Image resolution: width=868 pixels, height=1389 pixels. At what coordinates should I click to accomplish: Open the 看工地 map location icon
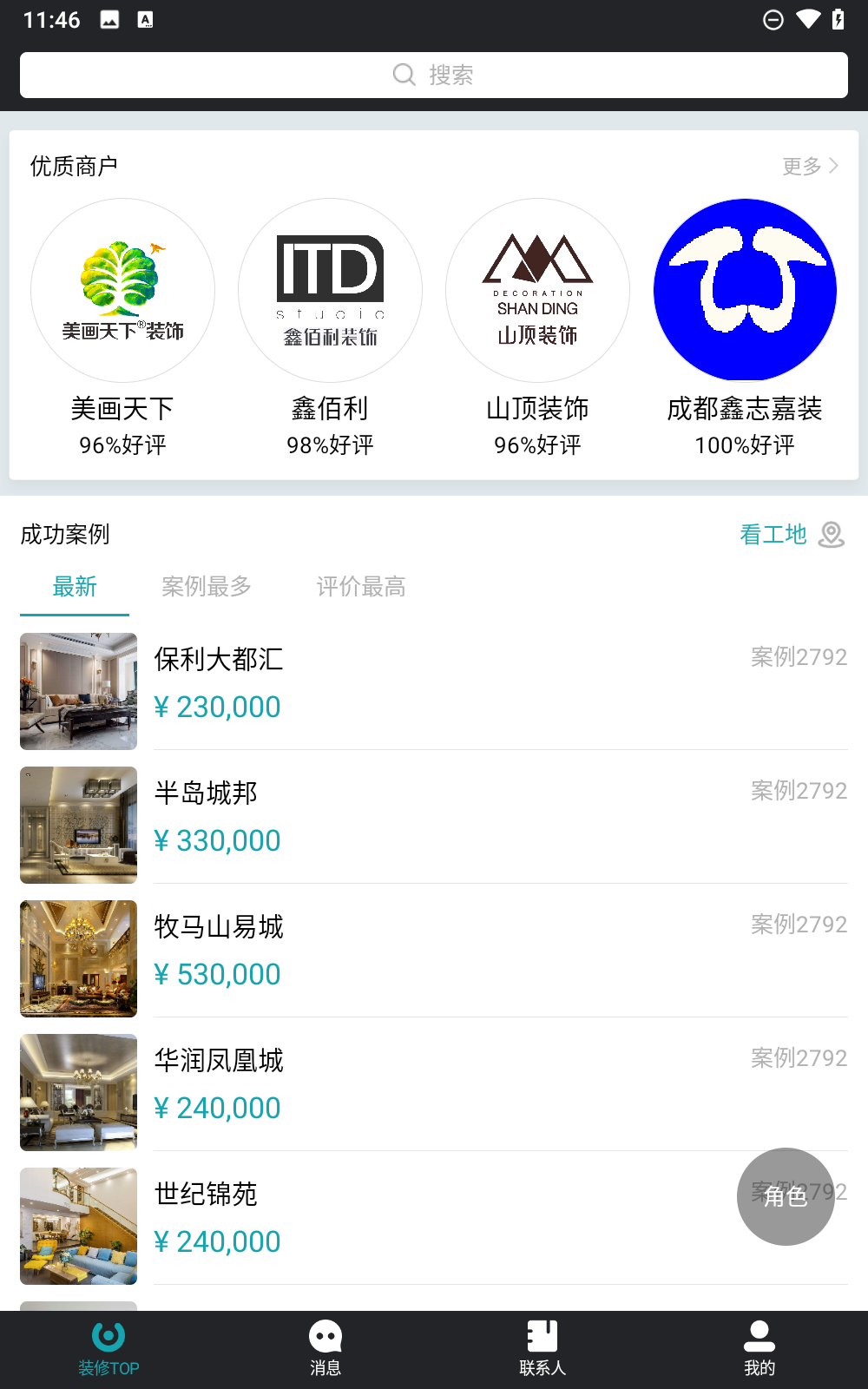click(x=832, y=535)
